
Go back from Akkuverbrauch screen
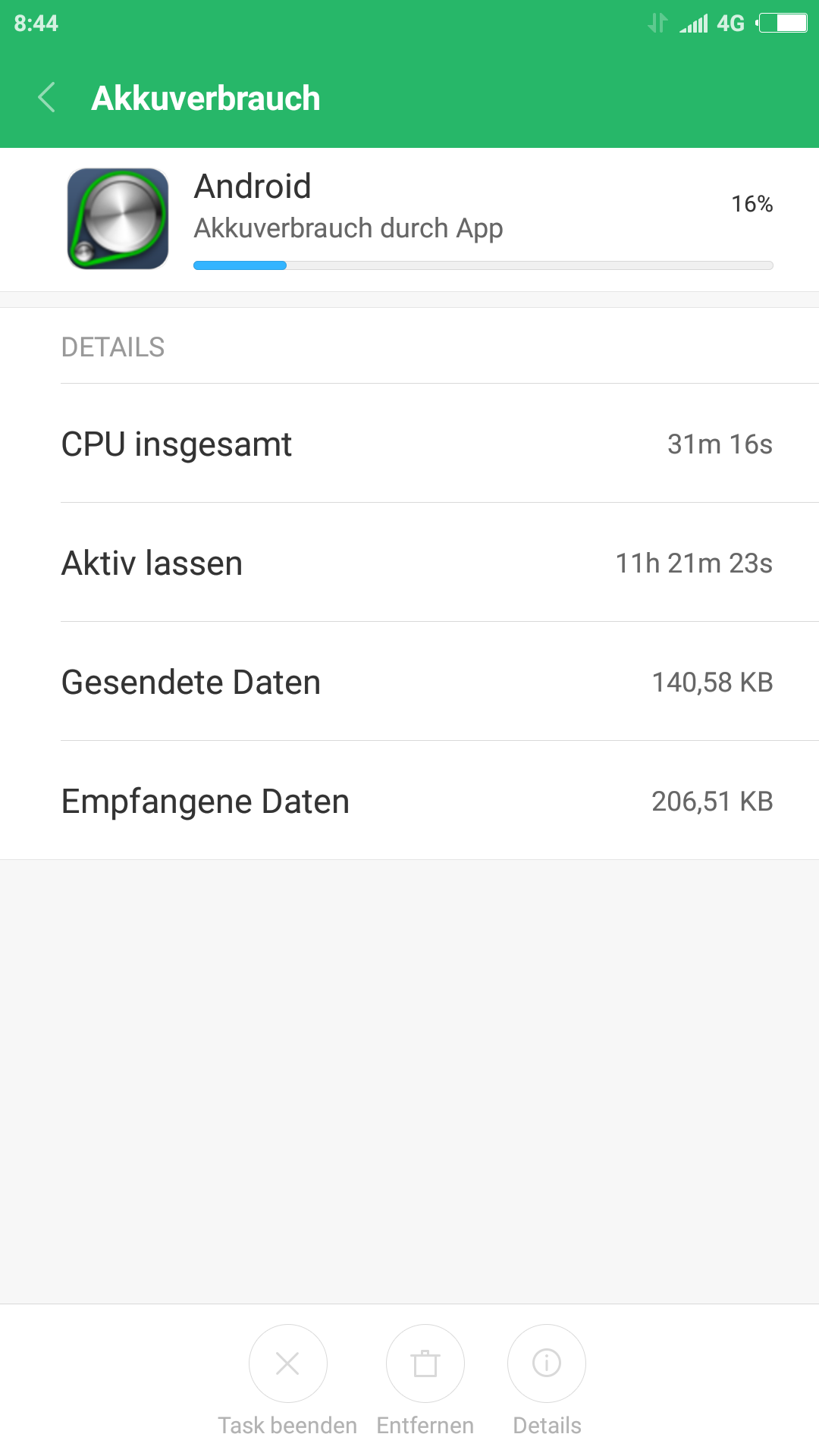[x=46, y=98]
